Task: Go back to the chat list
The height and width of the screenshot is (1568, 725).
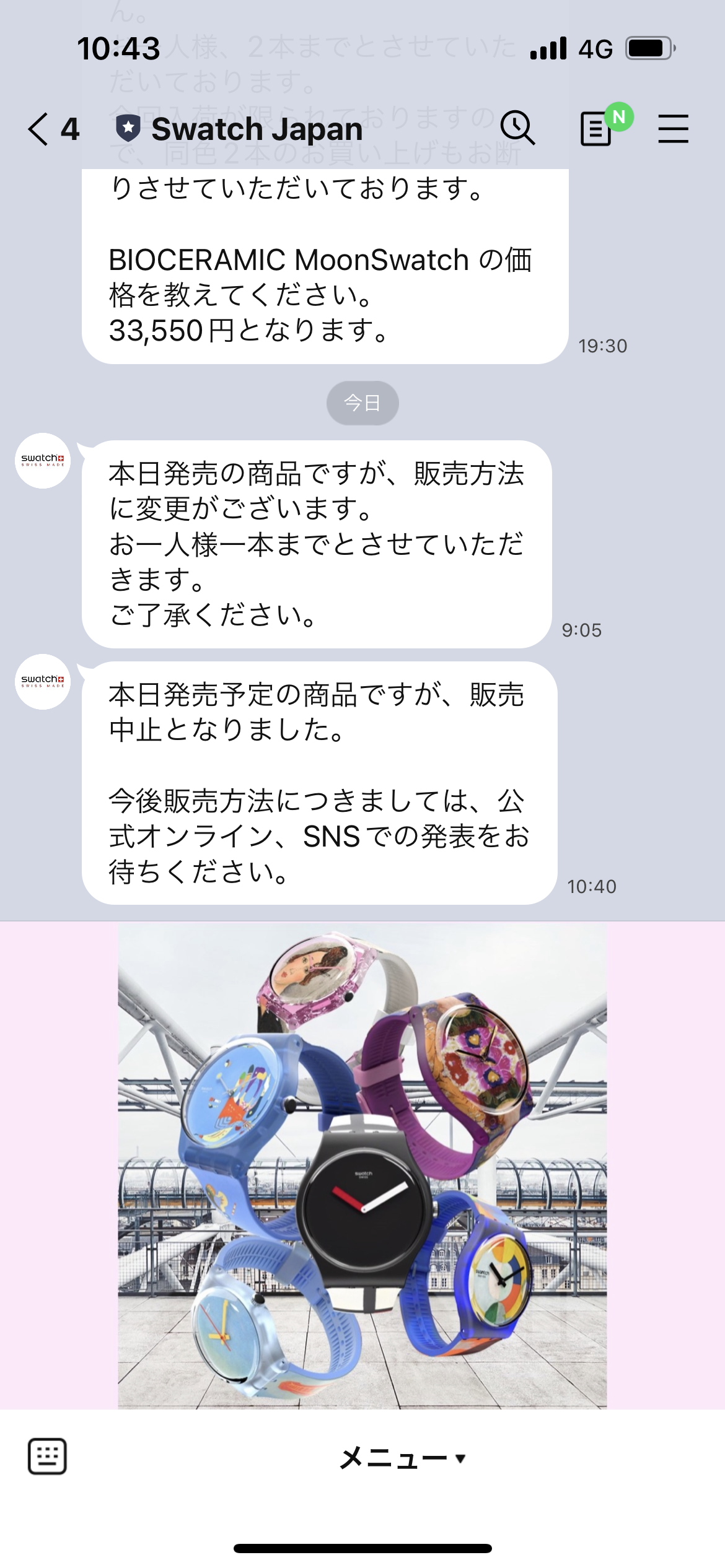Action: [40, 129]
